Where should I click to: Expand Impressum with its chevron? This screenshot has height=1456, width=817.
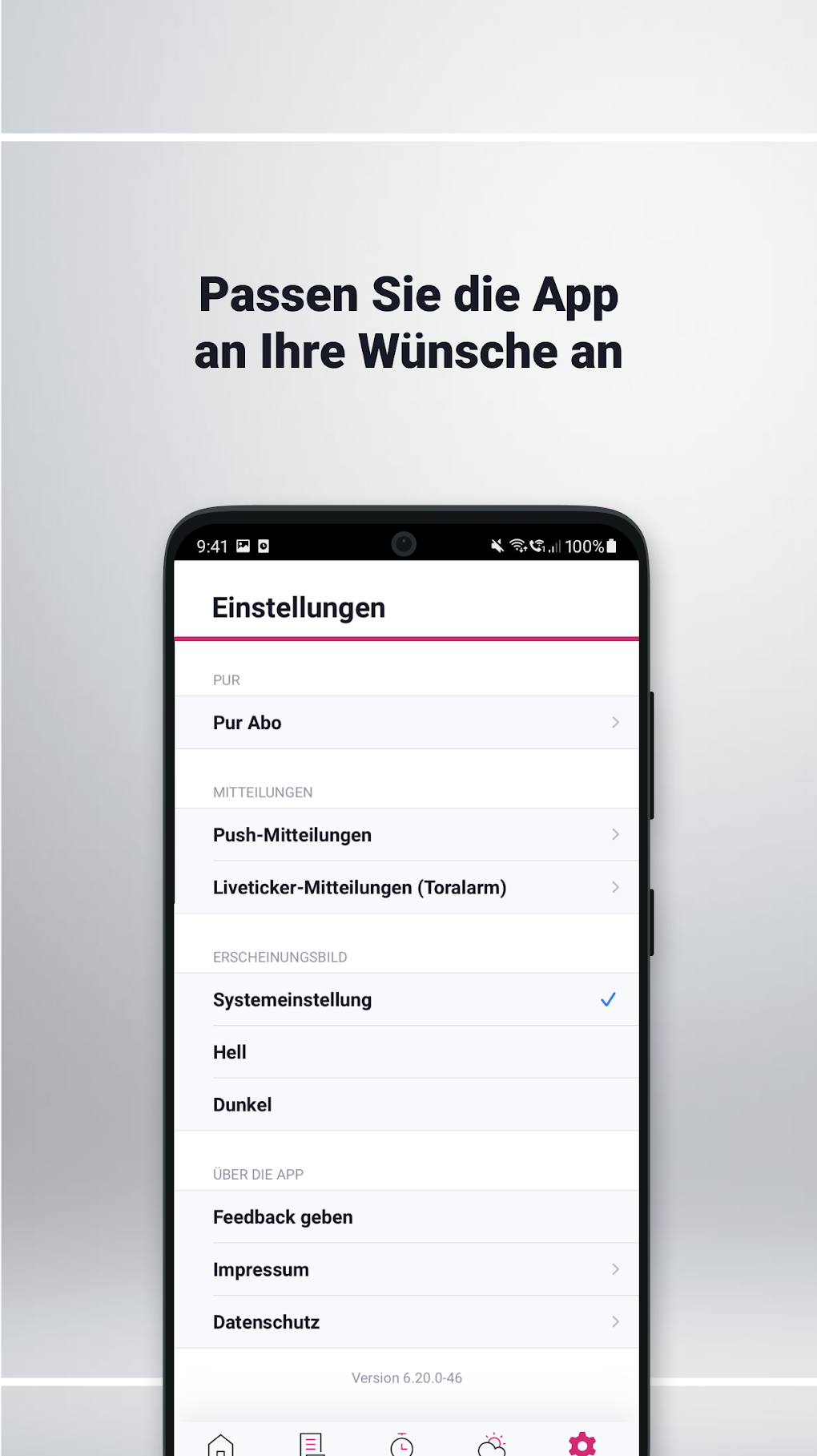[x=615, y=1269]
